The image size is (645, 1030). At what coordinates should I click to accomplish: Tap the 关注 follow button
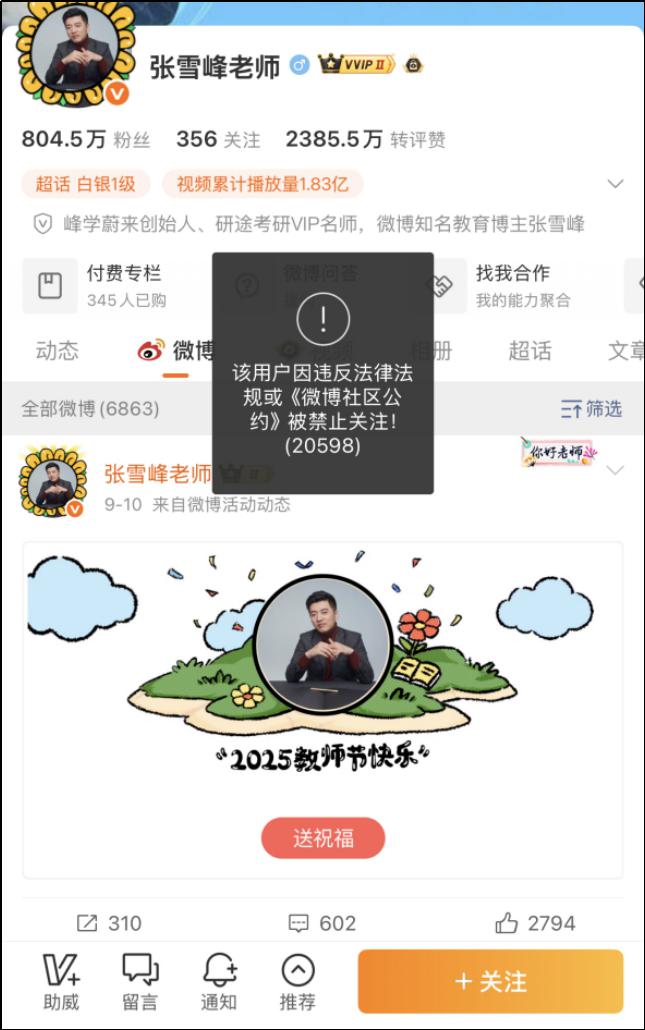(490, 981)
